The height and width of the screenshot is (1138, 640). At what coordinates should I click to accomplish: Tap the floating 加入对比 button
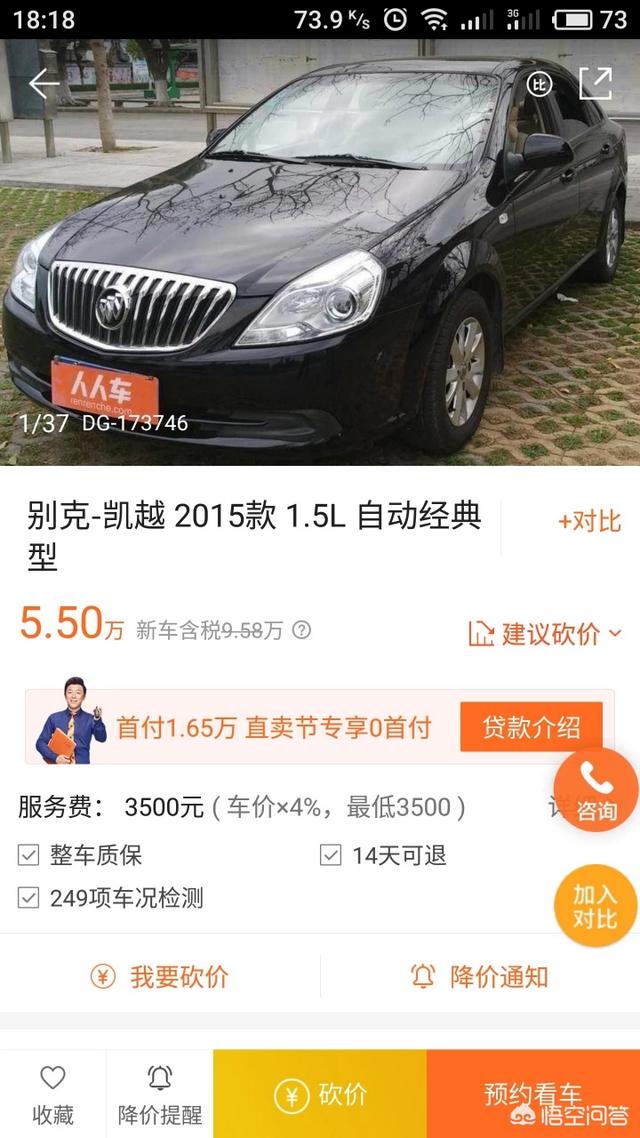(595, 906)
